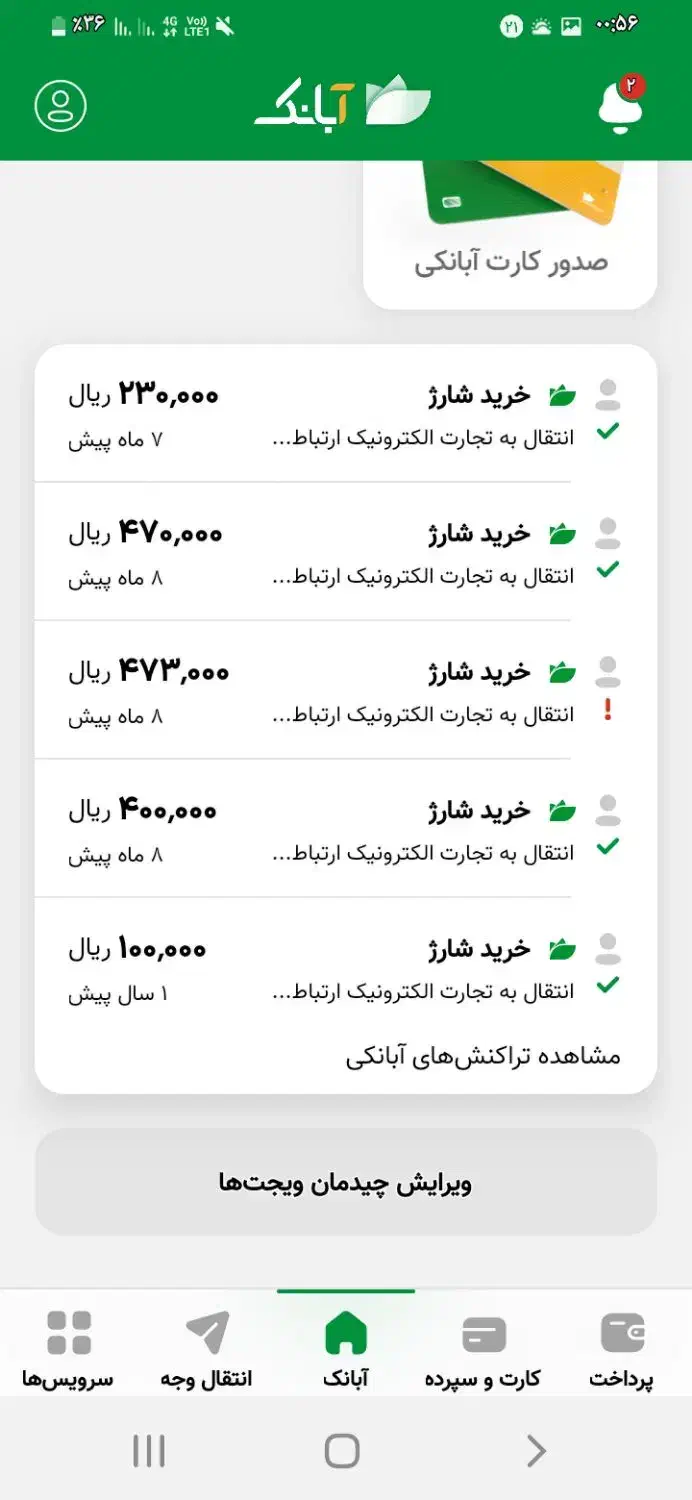The height and width of the screenshot is (1500, 692).
Task: Open the صدور کارت آبانکی card
Action: pyautogui.click(x=510, y=240)
